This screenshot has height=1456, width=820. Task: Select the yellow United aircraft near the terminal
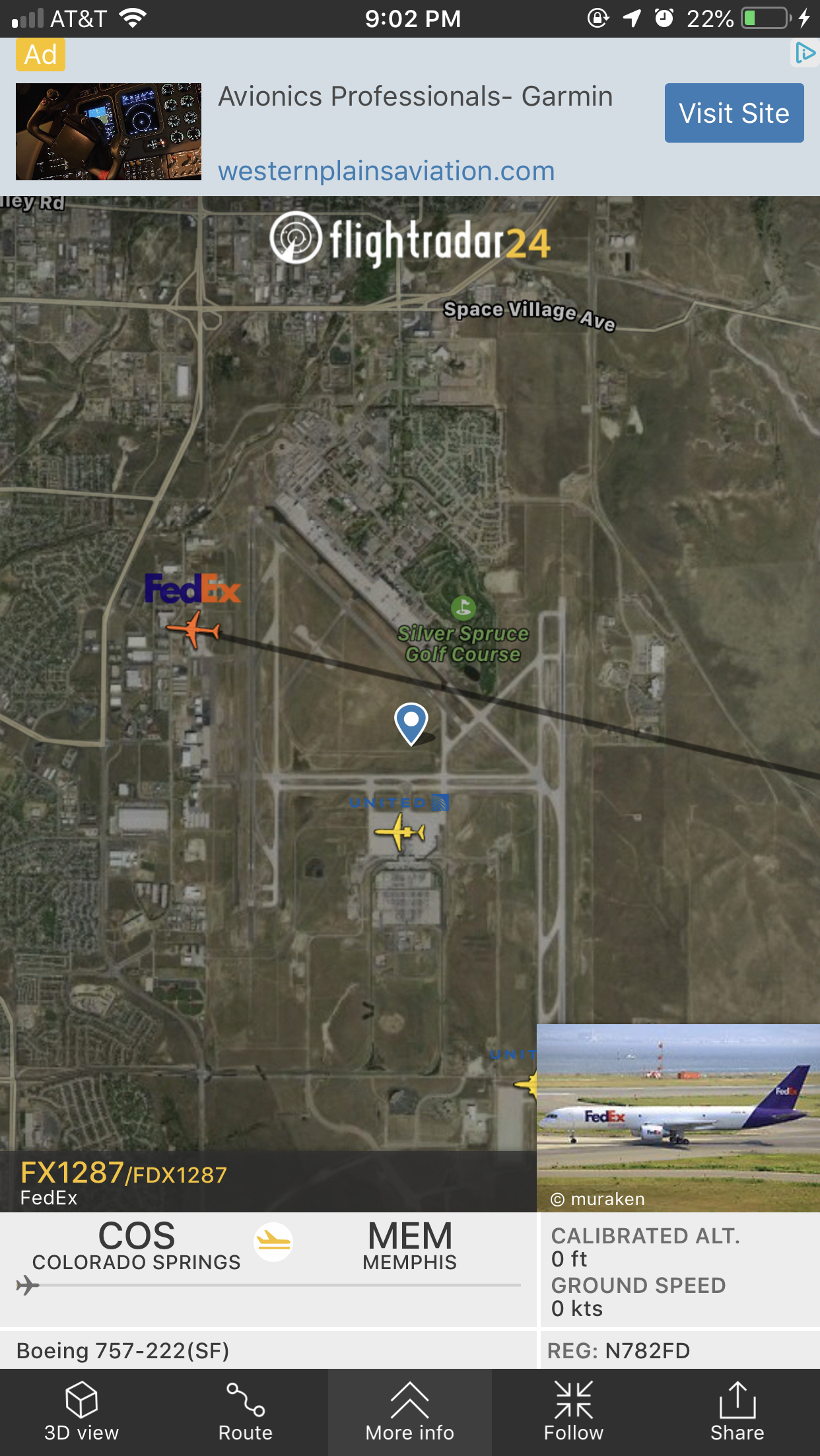pyautogui.click(x=400, y=831)
